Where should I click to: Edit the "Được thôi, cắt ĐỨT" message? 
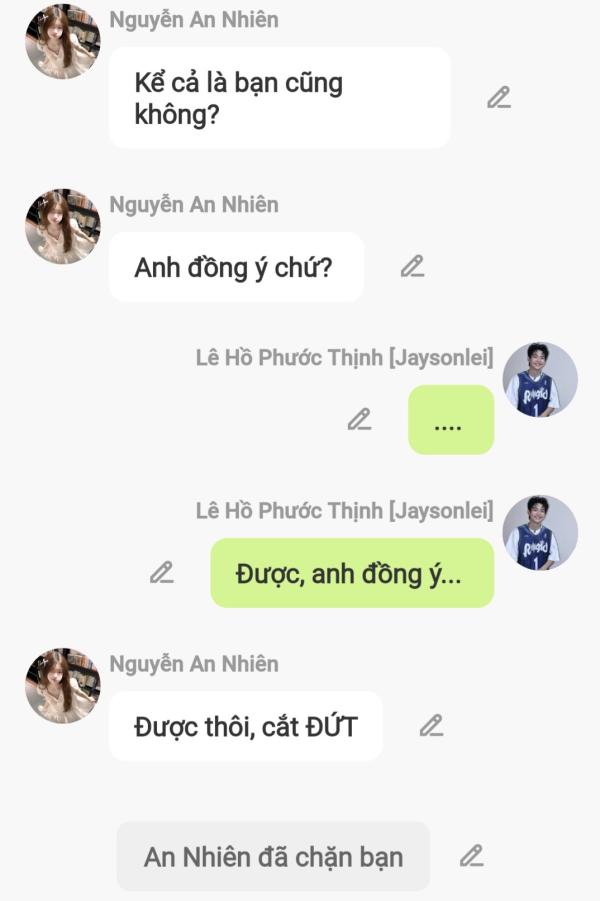tap(431, 726)
